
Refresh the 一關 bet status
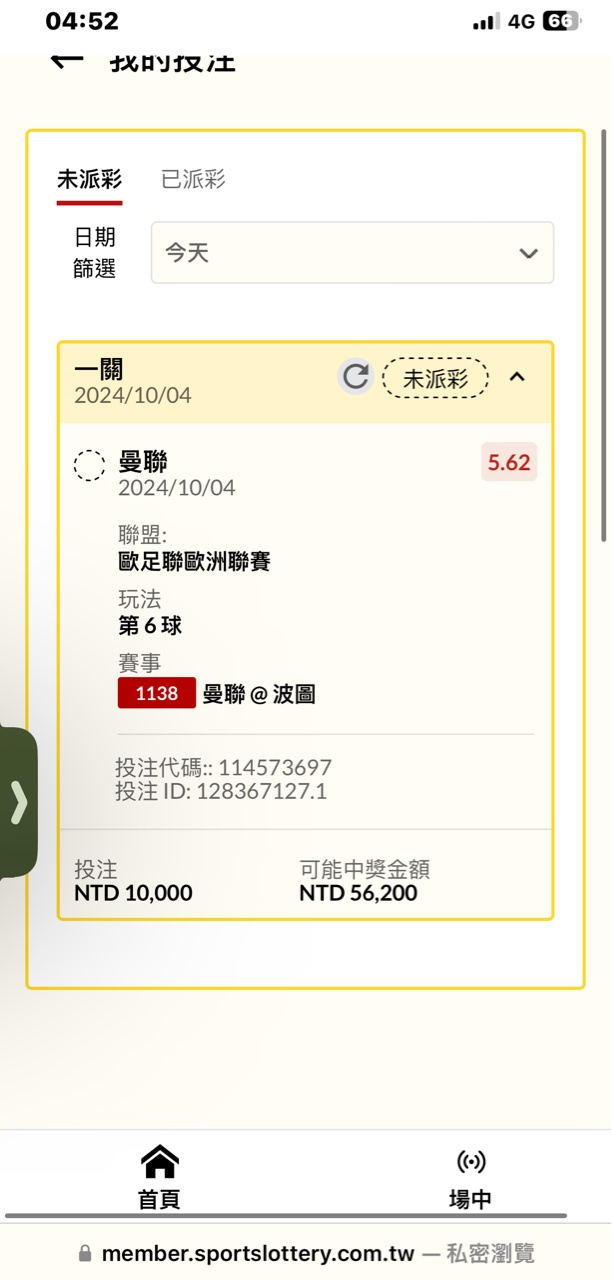pyautogui.click(x=355, y=377)
